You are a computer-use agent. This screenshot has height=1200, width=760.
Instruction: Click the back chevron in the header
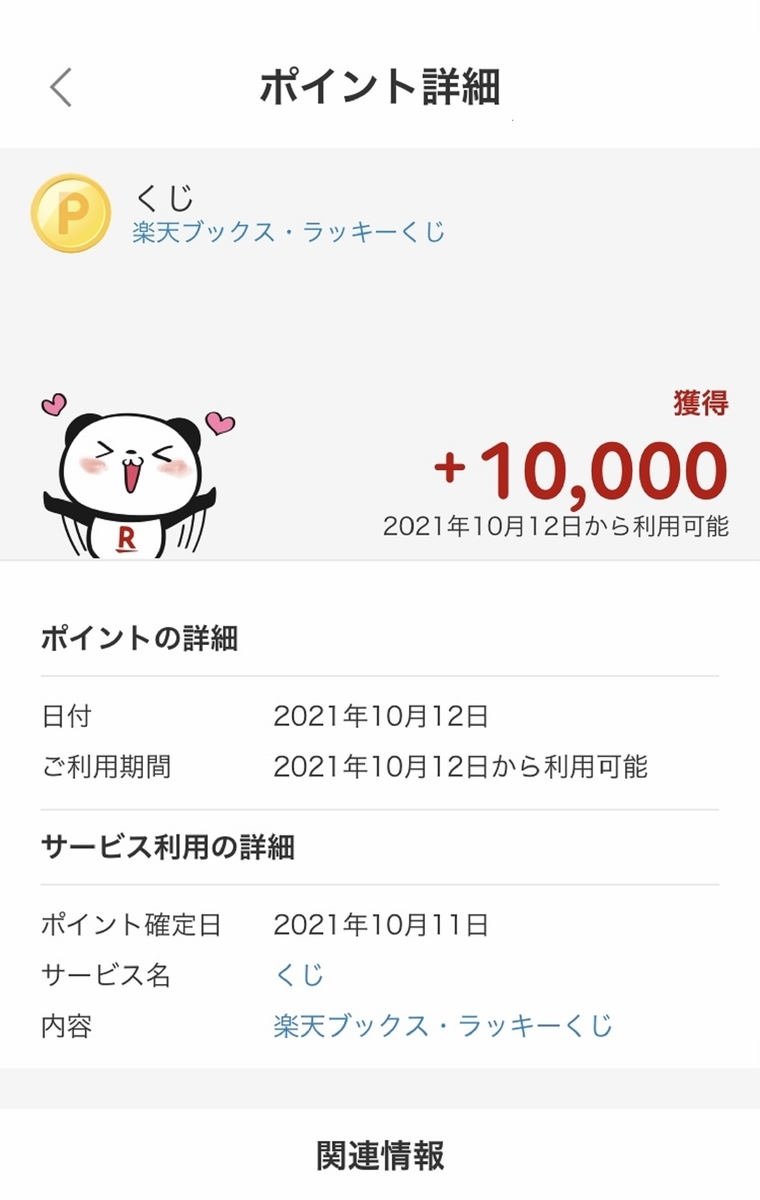[x=60, y=88]
